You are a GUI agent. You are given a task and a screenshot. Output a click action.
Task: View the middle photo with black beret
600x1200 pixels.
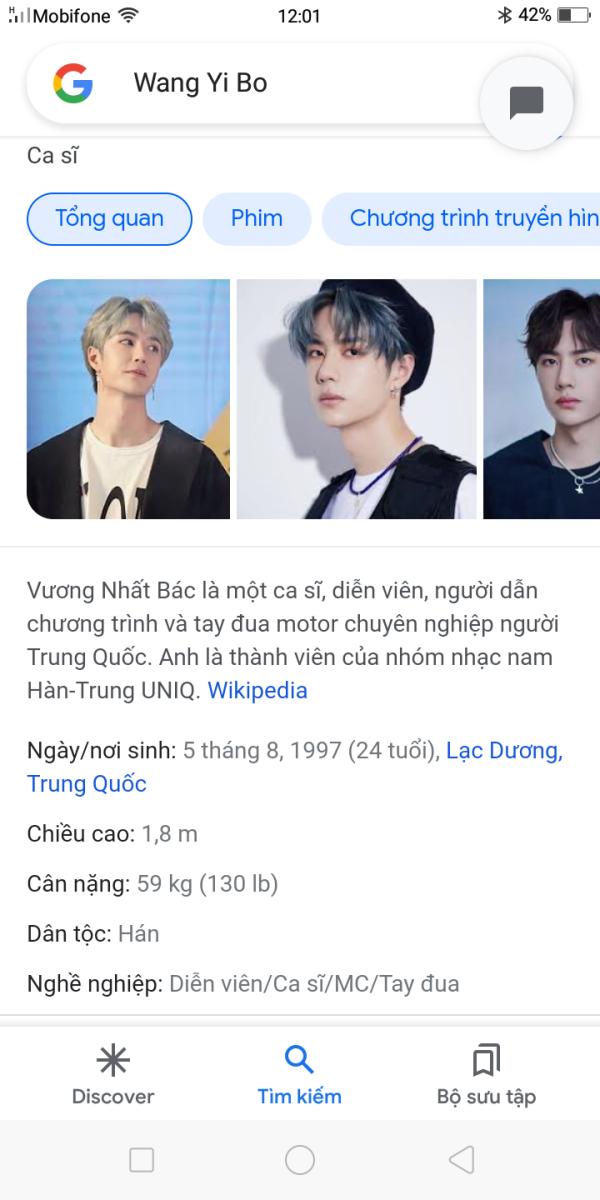tap(356, 399)
